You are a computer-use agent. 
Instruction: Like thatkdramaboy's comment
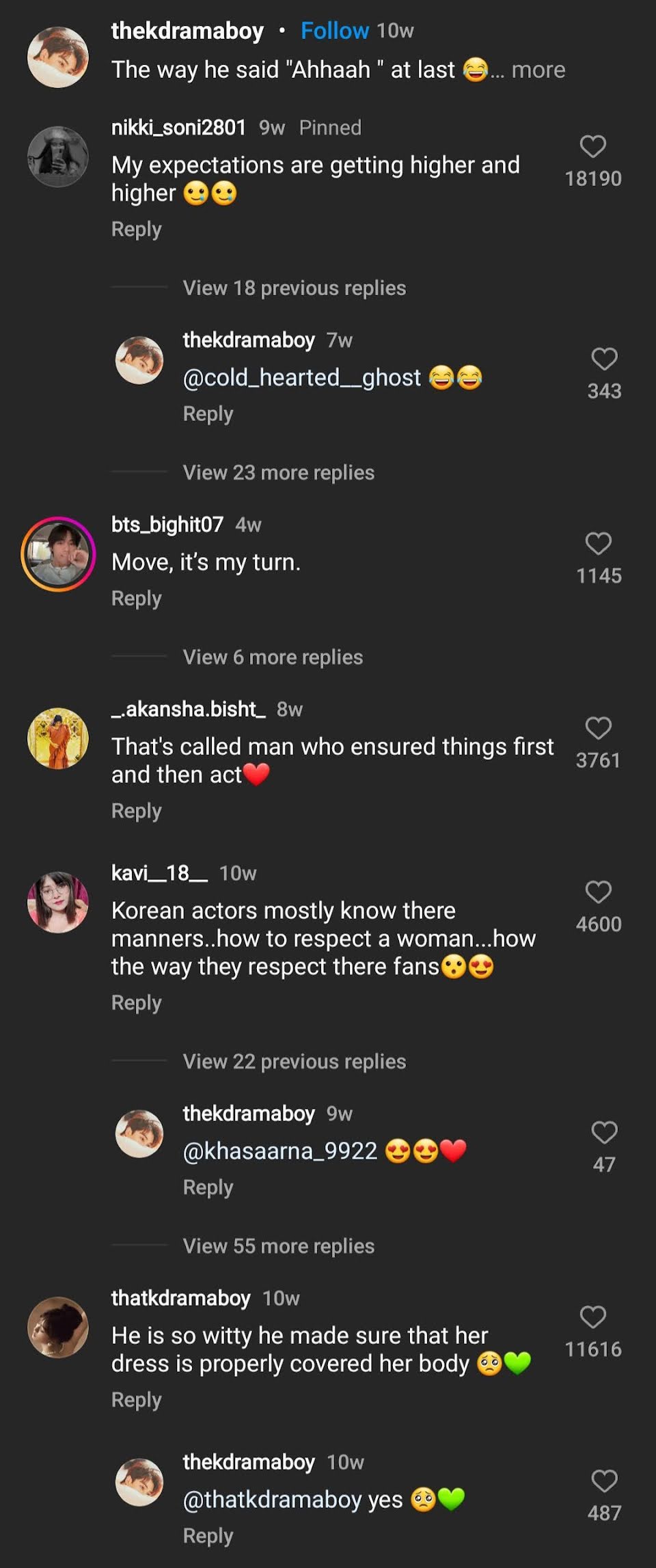click(592, 1317)
